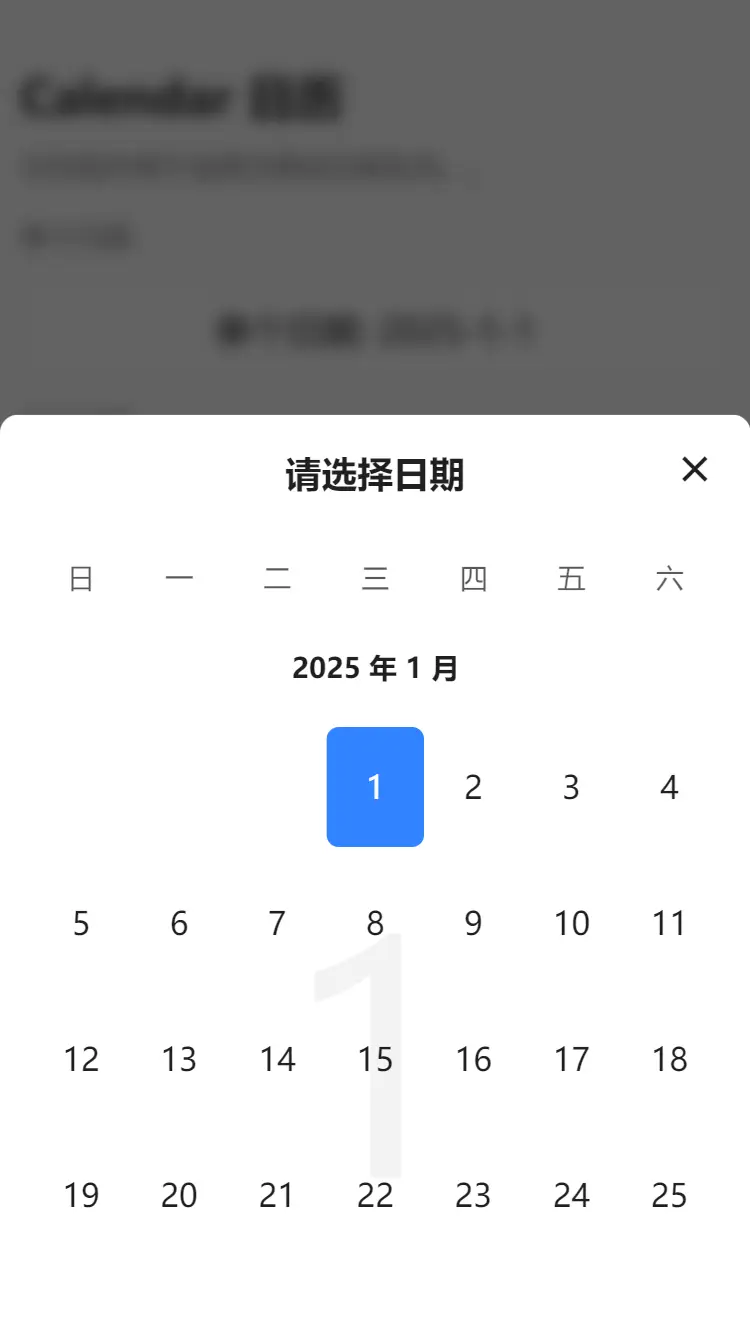Image resolution: width=750 pixels, height=1334 pixels.
Task: Tap day 23 in January 2025
Action: 473,1195
